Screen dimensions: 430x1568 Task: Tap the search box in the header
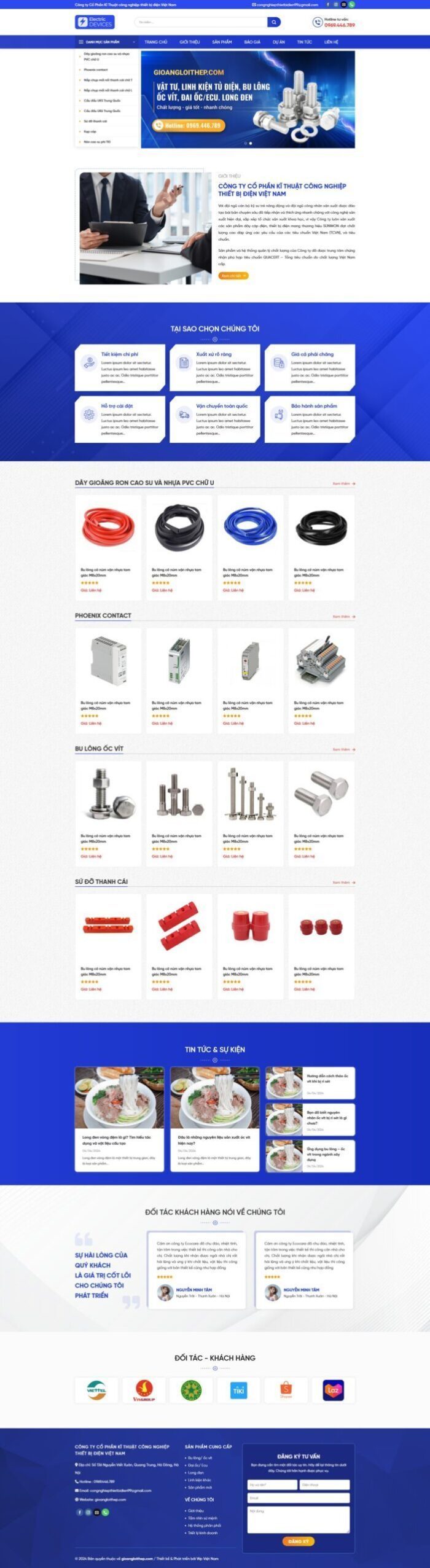coord(200,22)
